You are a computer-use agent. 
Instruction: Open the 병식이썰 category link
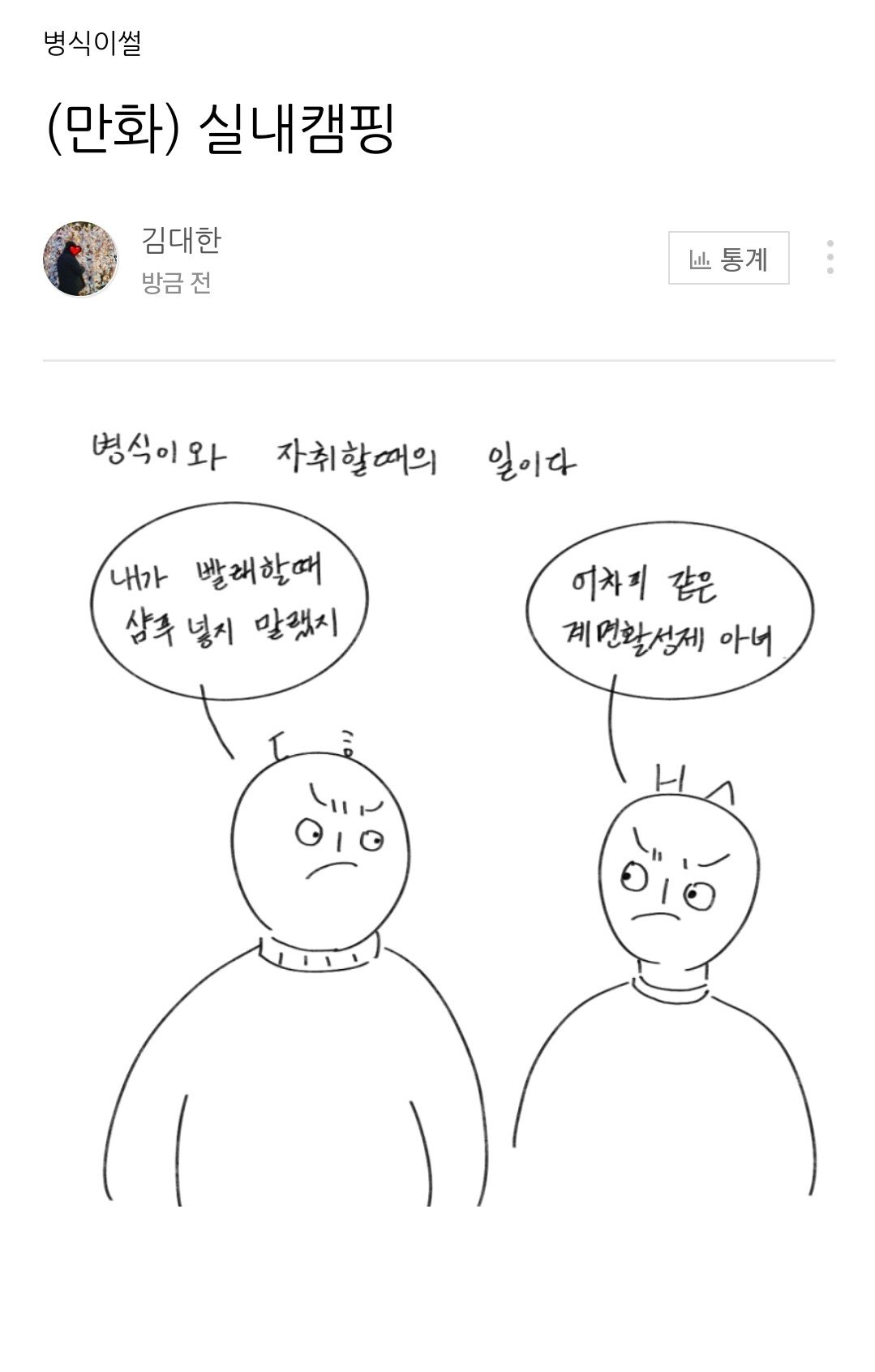(92, 42)
